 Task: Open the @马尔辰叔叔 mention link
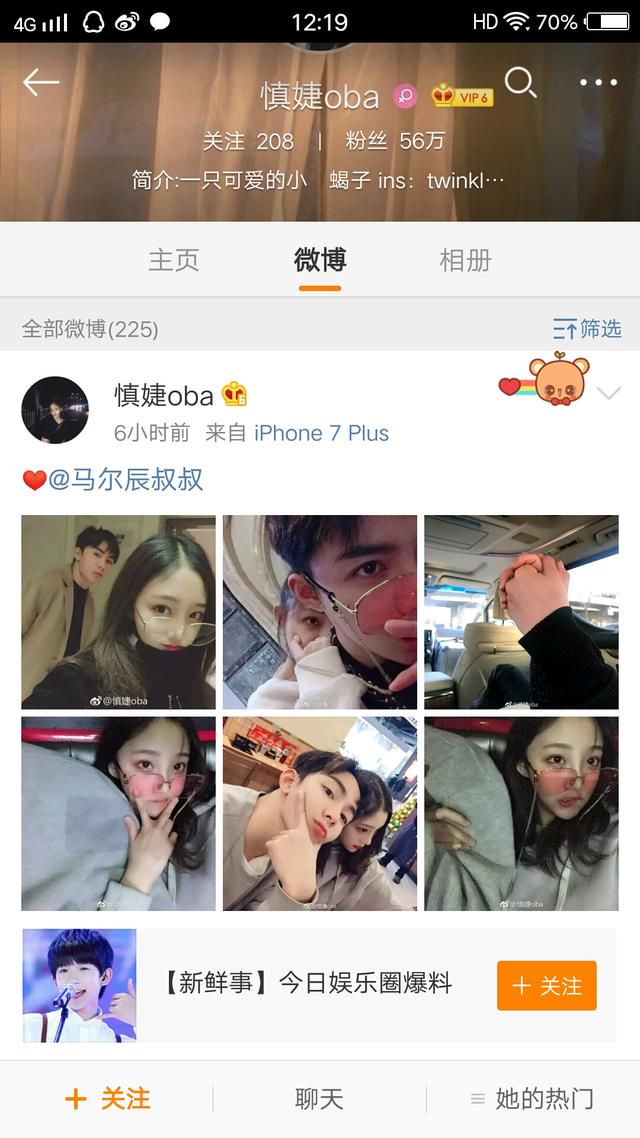pos(126,480)
